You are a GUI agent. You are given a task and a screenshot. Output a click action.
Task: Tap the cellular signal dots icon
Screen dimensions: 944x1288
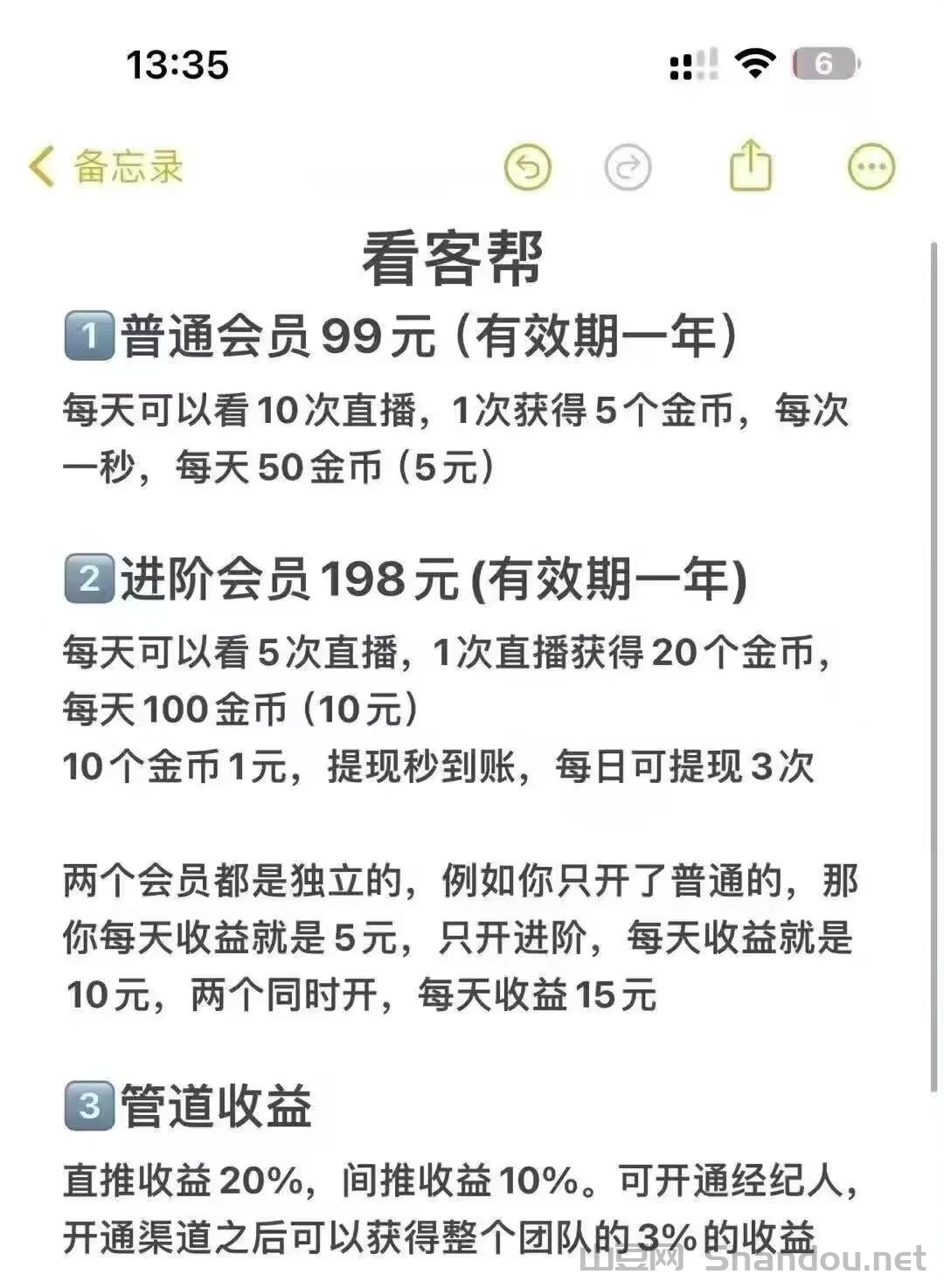pyautogui.click(x=692, y=63)
